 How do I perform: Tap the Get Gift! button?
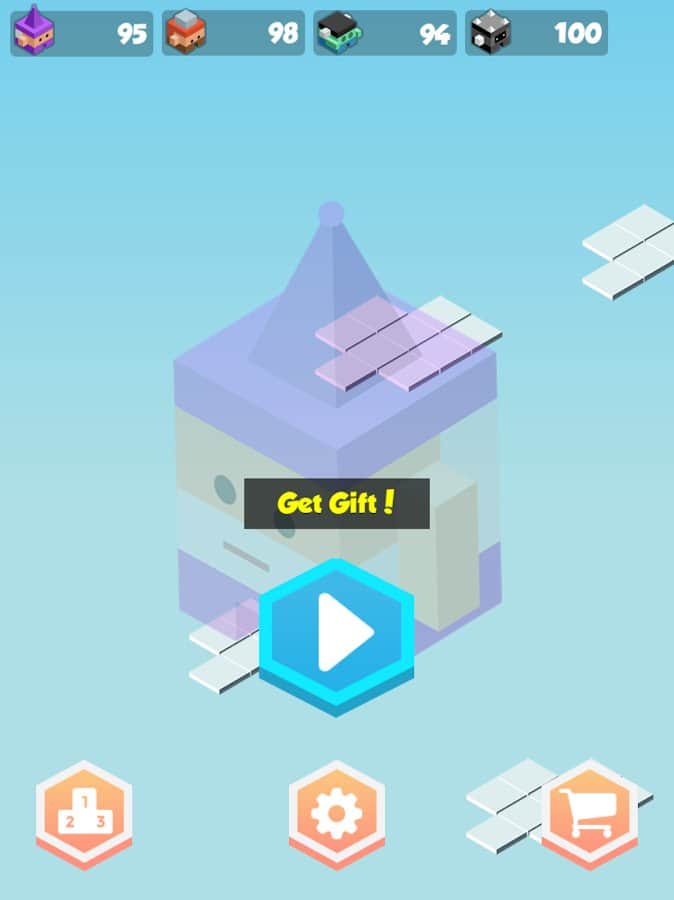[x=337, y=503]
